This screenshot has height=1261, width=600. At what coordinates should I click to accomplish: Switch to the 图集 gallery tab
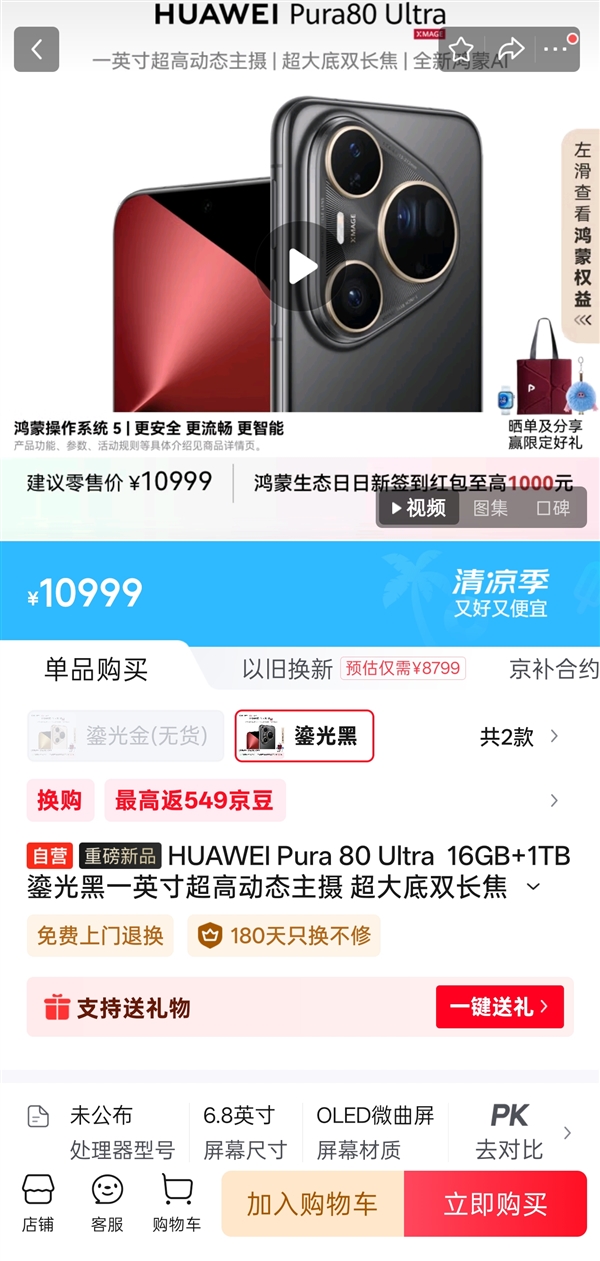(490, 508)
